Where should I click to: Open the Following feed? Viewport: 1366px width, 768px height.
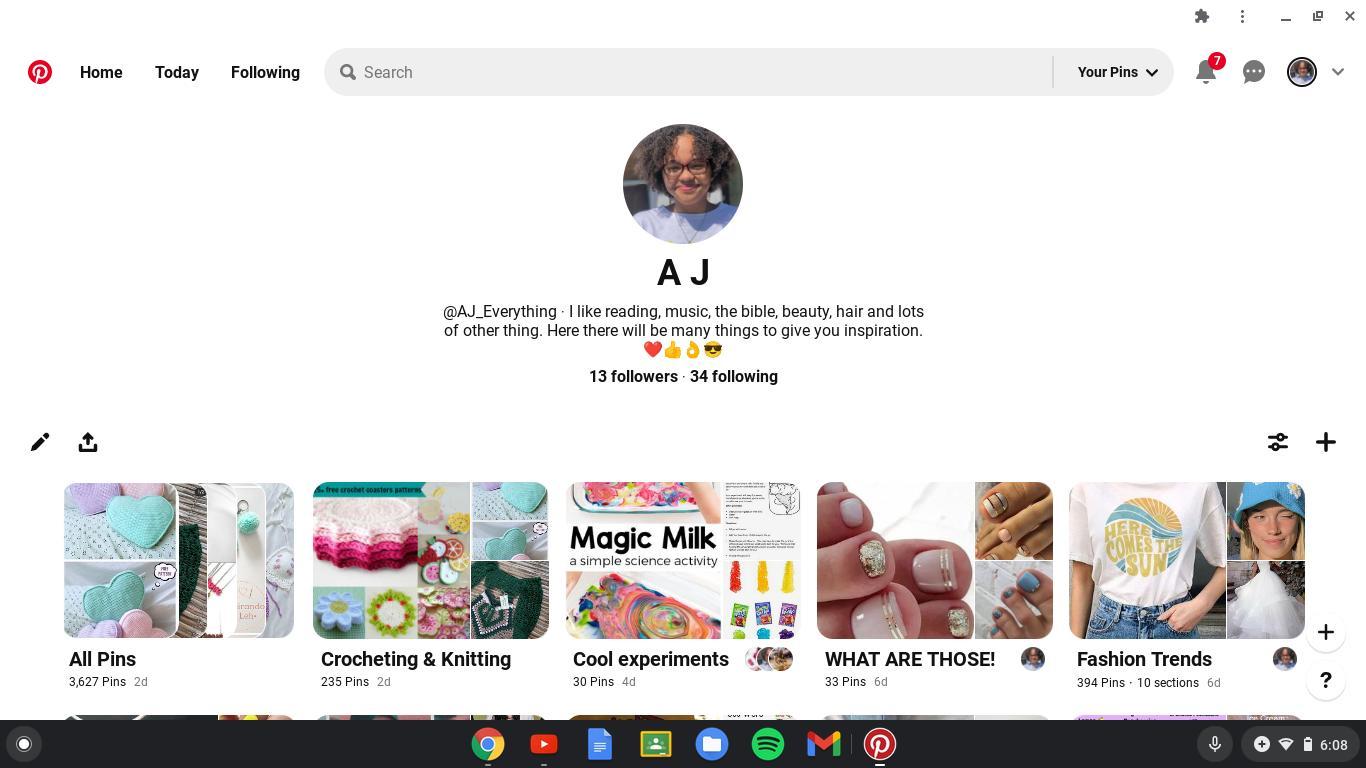pyautogui.click(x=265, y=72)
